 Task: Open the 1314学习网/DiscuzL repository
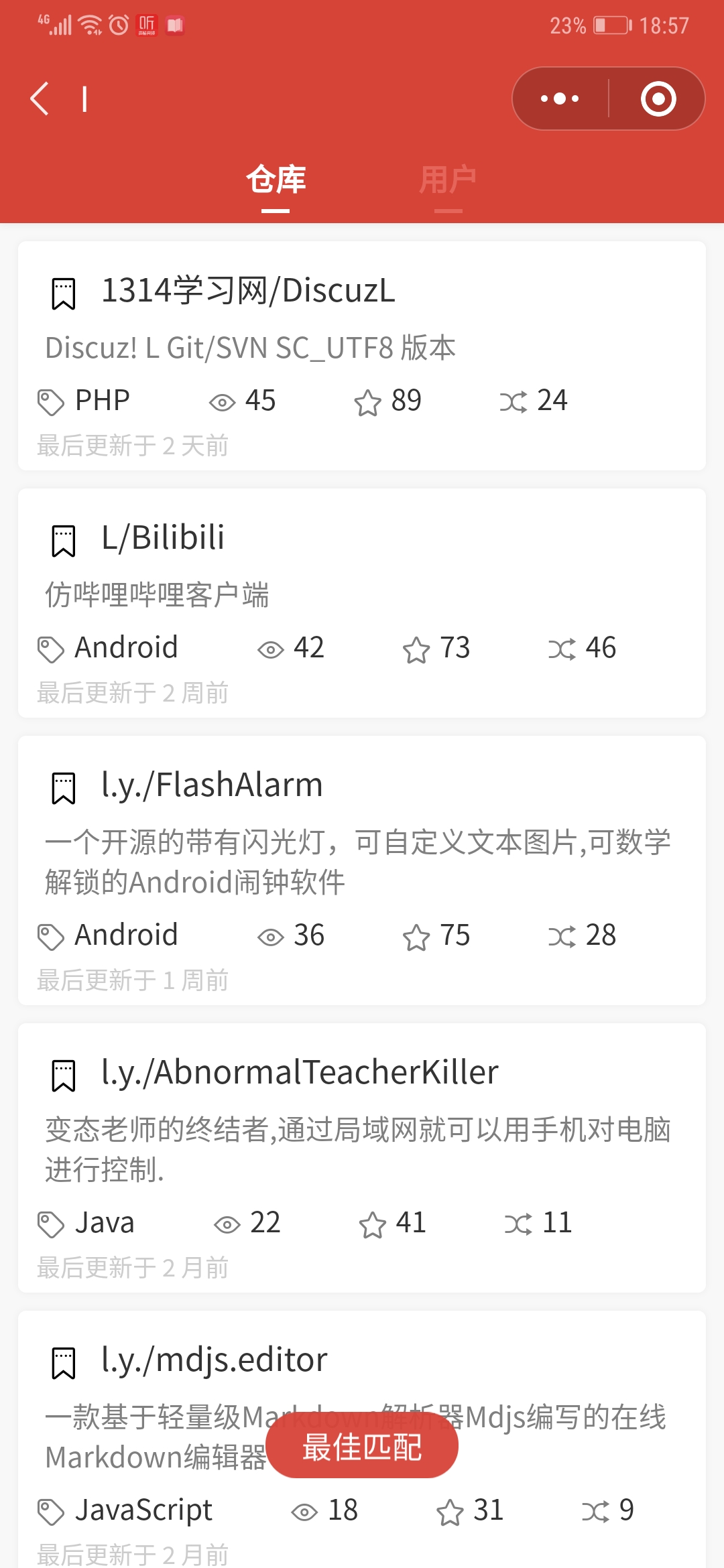click(x=248, y=291)
